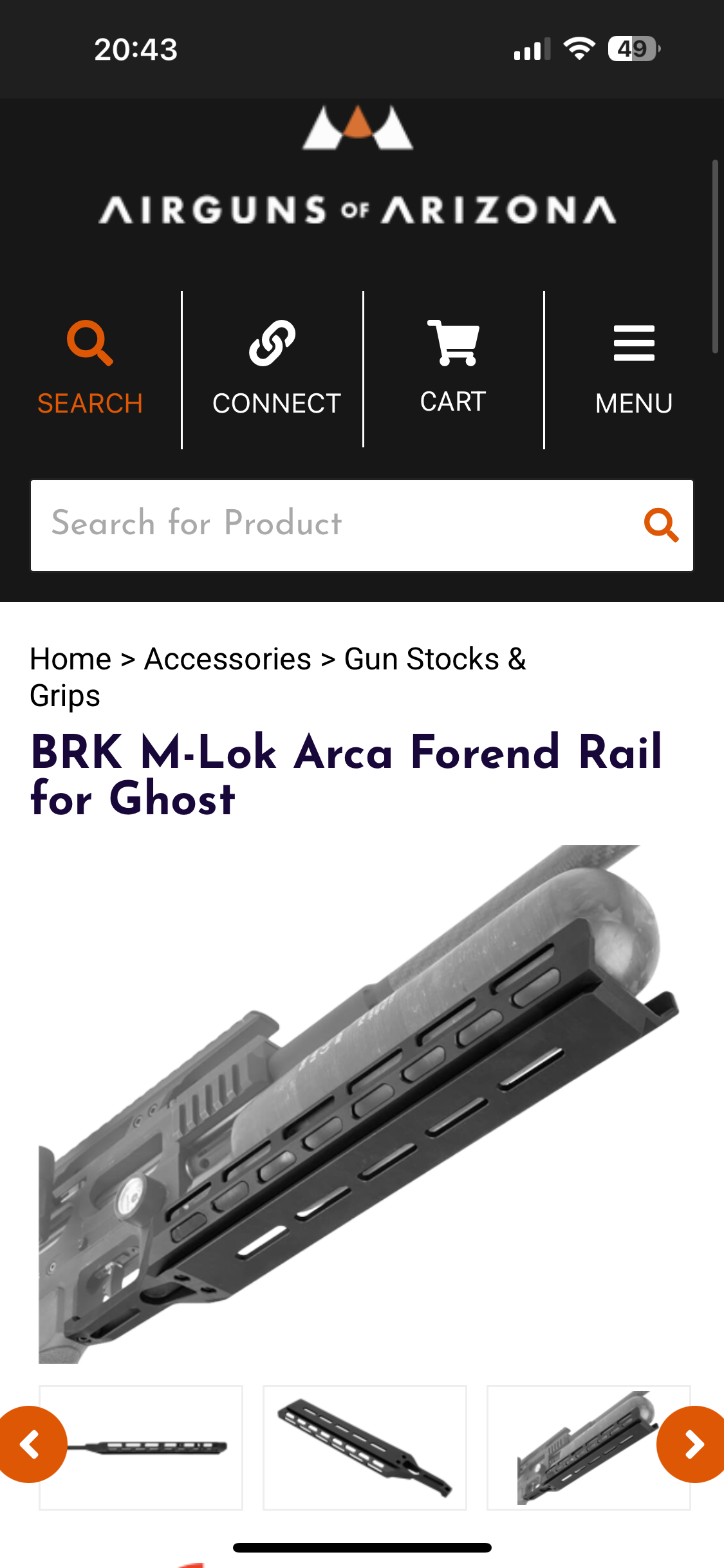Image resolution: width=724 pixels, height=1568 pixels.
Task: Tap the SEARCH toolbar item
Action: click(90, 368)
